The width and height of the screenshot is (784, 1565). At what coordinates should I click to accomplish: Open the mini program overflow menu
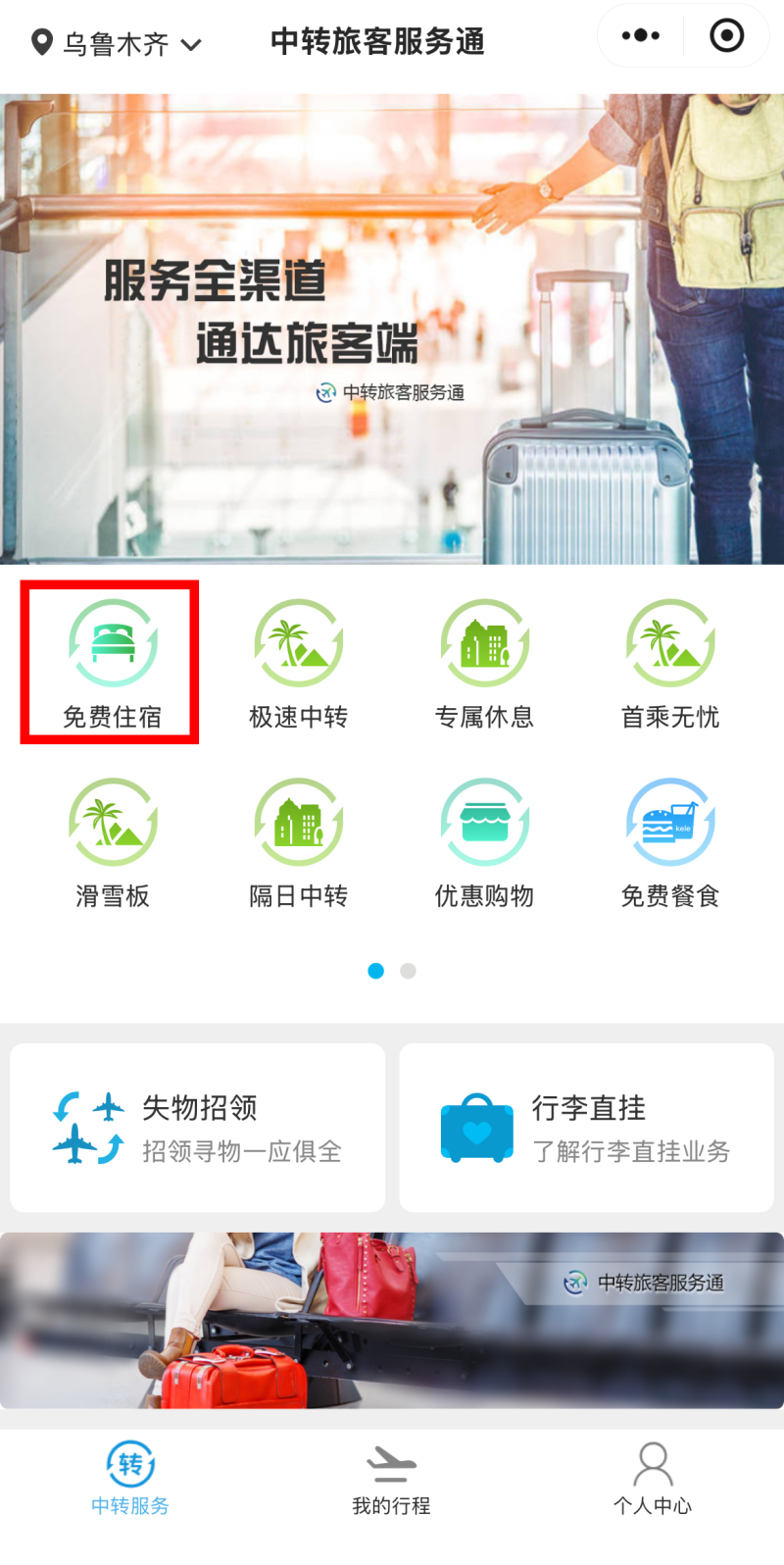pyautogui.click(x=641, y=36)
